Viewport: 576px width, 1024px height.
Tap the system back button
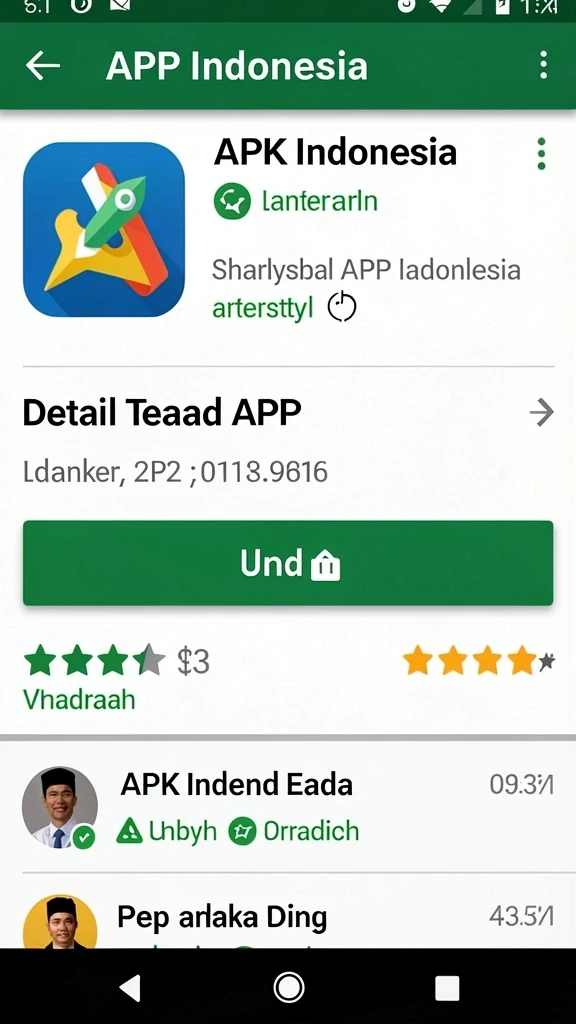click(130, 987)
